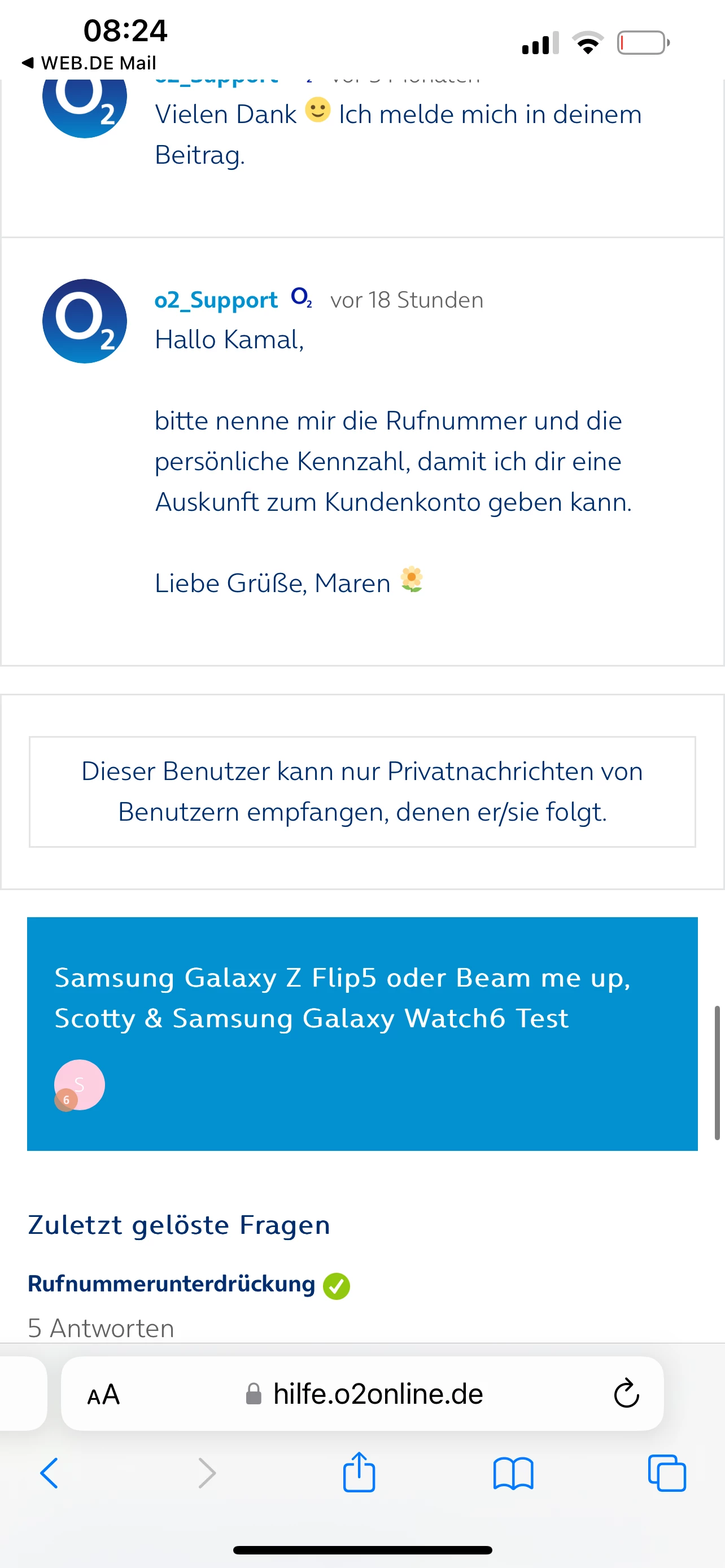725x1568 pixels.
Task: Show all open Safari tabs
Action: click(x=667, y=1474)
